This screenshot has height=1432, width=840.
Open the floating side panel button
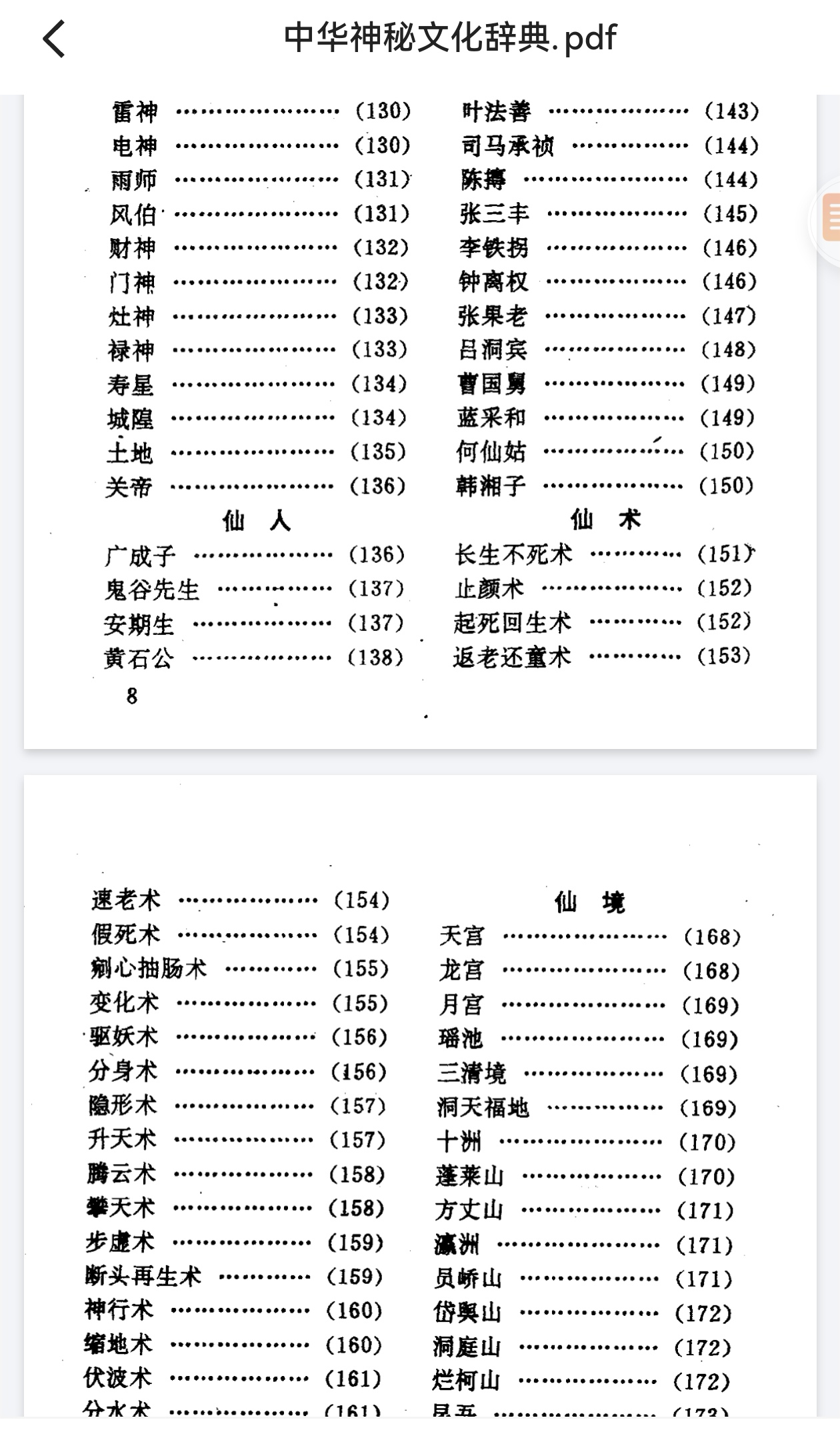[829, 217]
